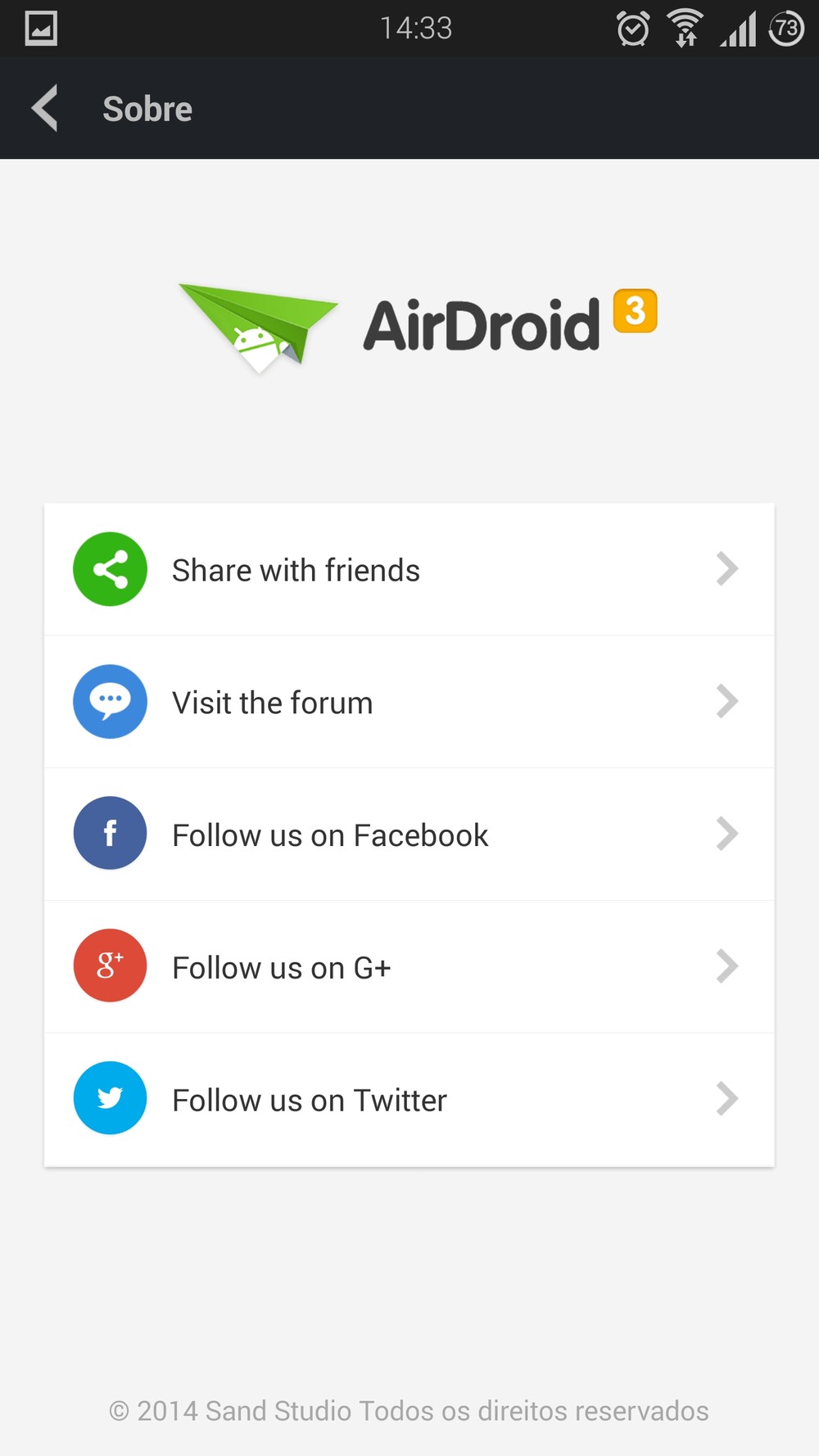Viewport: 819px width, 1456px height.
Task: Choose Follow us on G+
Action: pos(409,967)
